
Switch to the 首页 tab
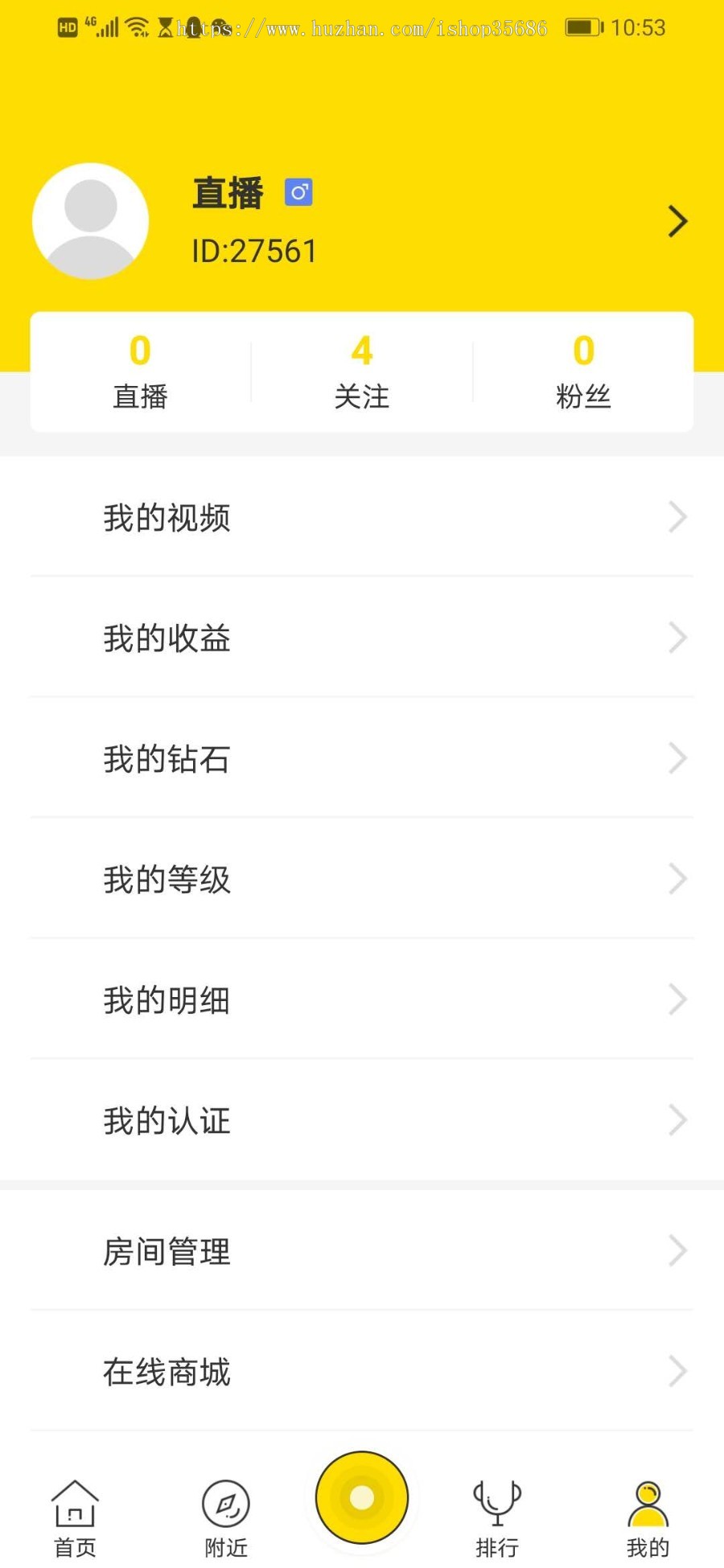(x=75, y=1517)
